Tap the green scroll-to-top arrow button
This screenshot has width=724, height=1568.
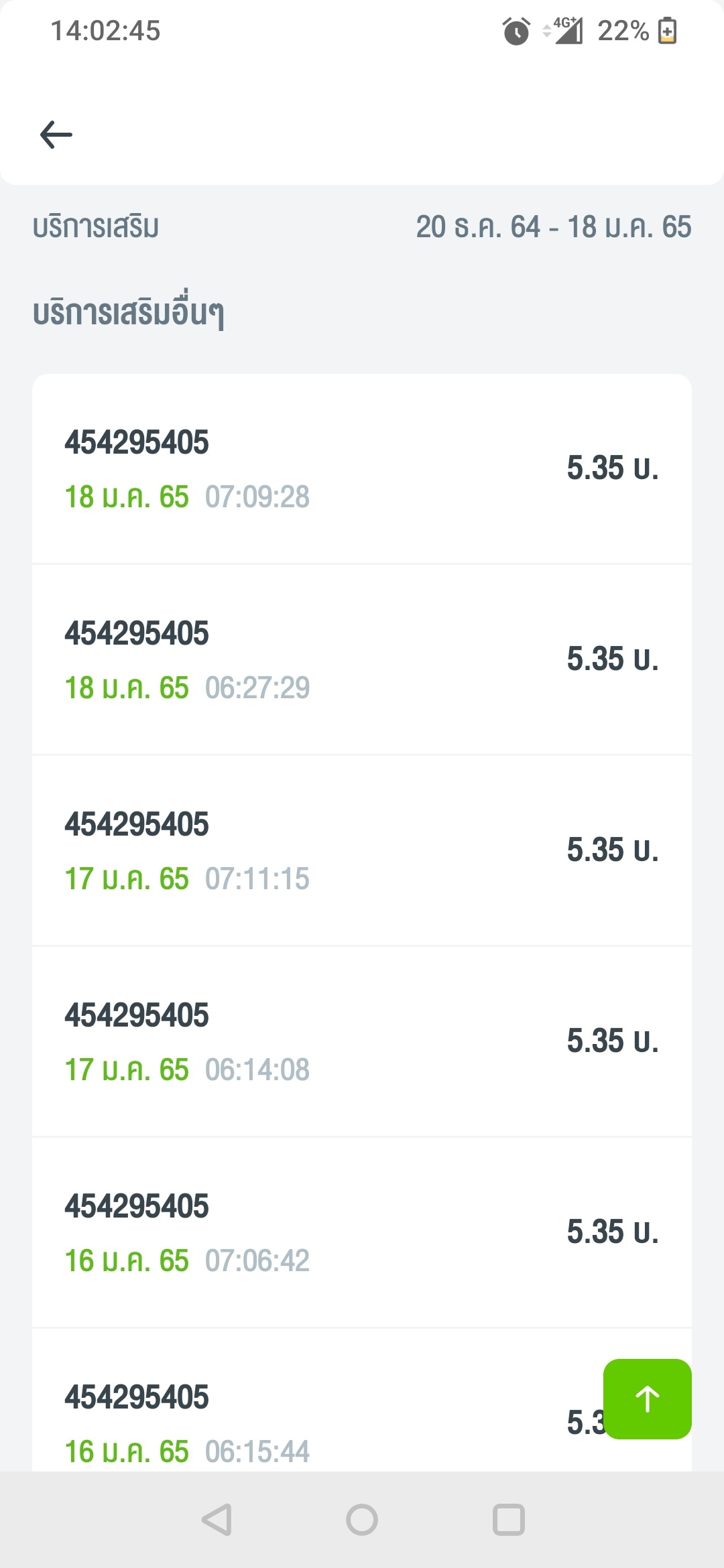pos(647,1399)
